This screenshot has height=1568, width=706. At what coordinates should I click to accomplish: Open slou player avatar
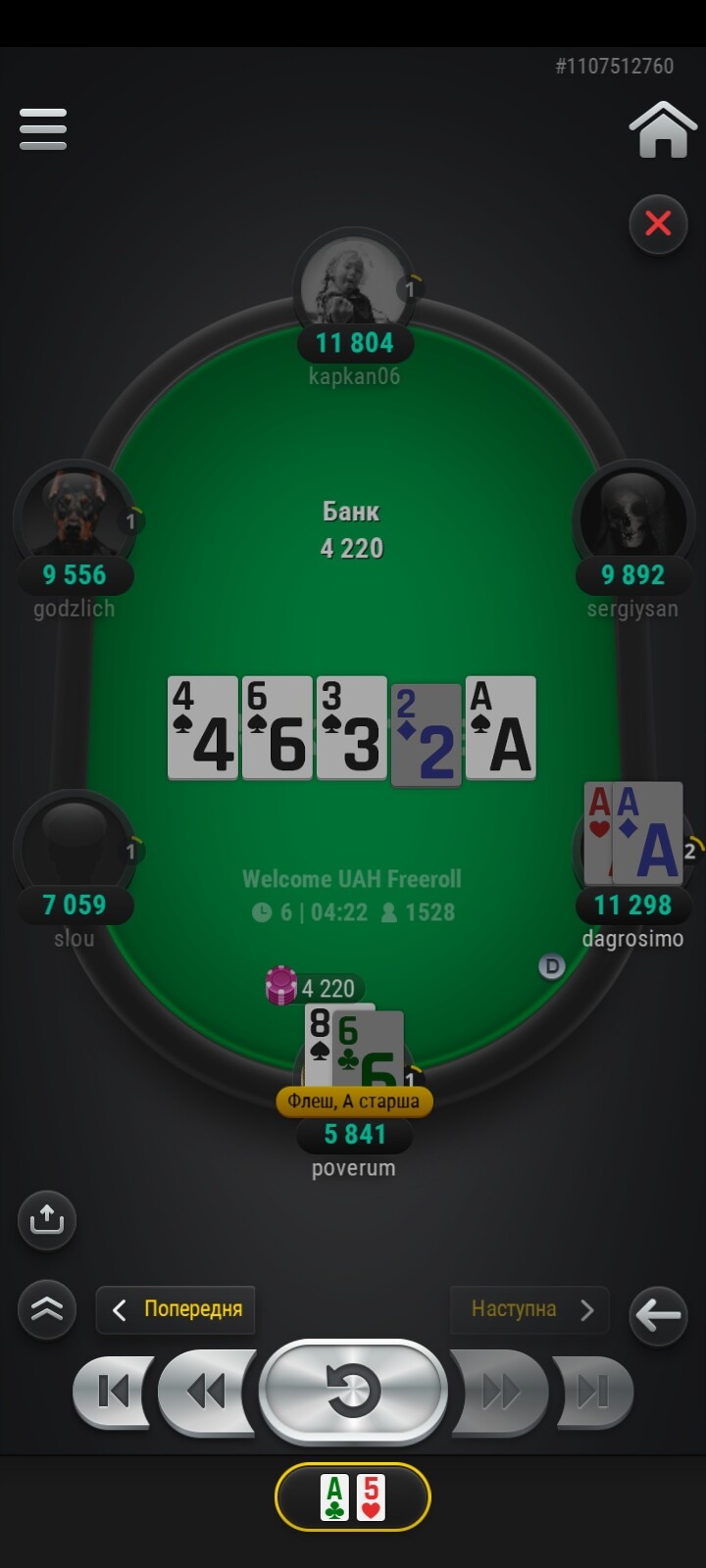74,845
